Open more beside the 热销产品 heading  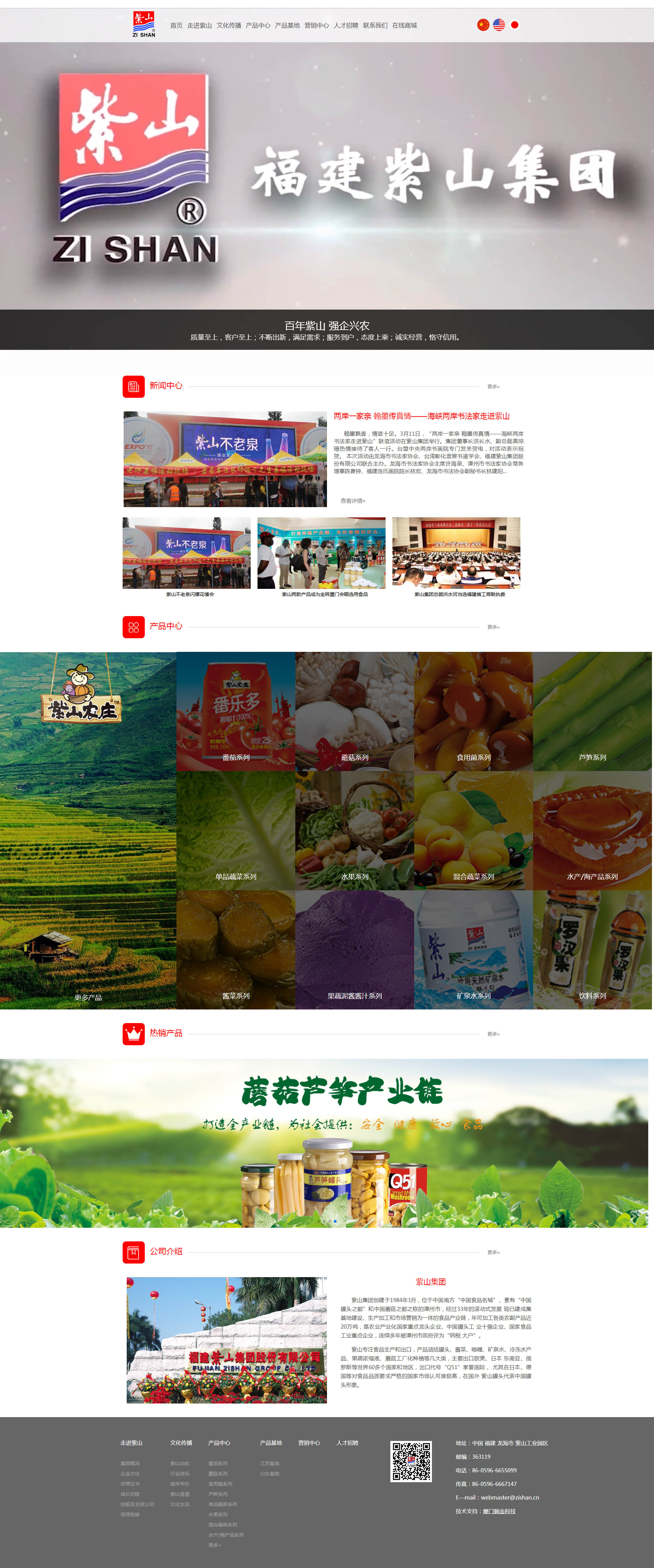(x=493, y=1034)
